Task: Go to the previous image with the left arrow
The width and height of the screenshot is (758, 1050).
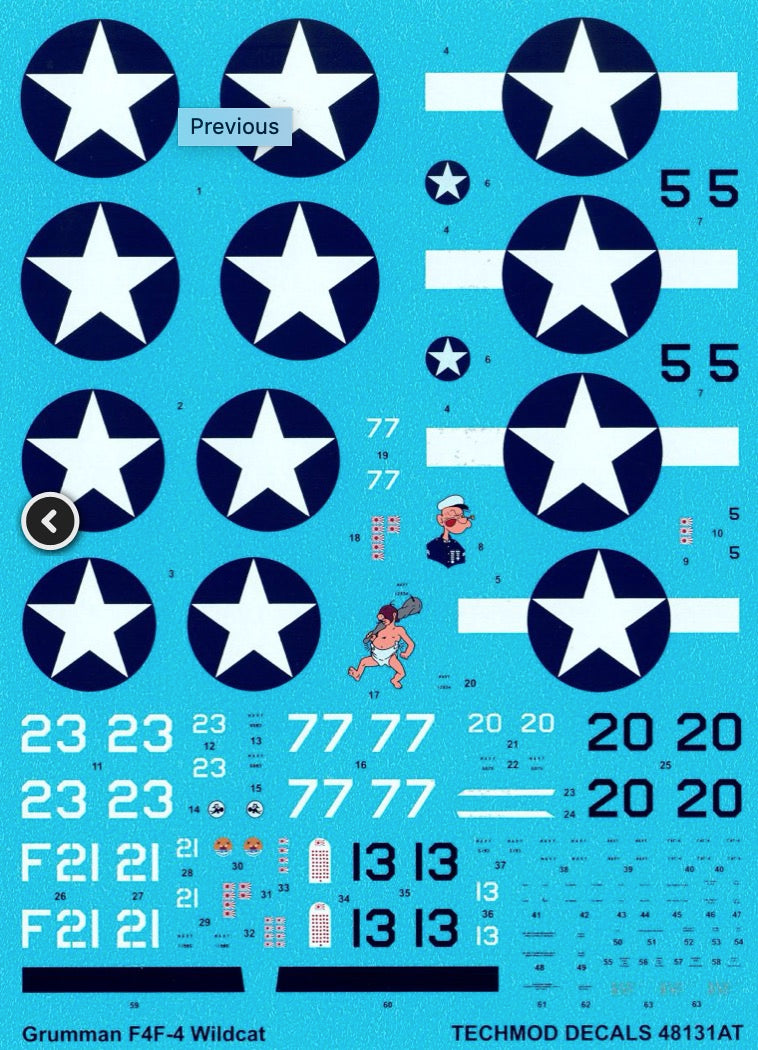Action: coord(51,520)
